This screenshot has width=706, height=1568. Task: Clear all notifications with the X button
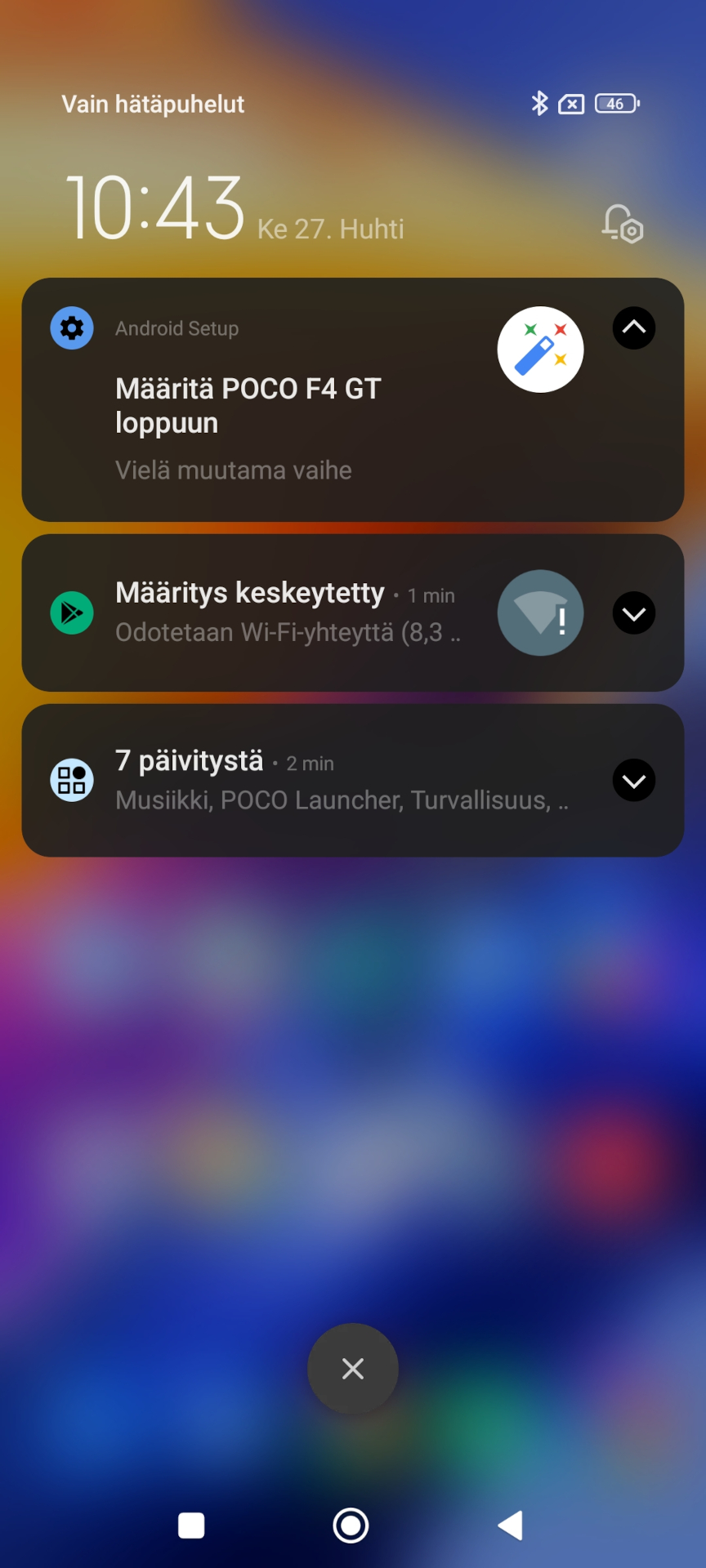pos(353,1369)
